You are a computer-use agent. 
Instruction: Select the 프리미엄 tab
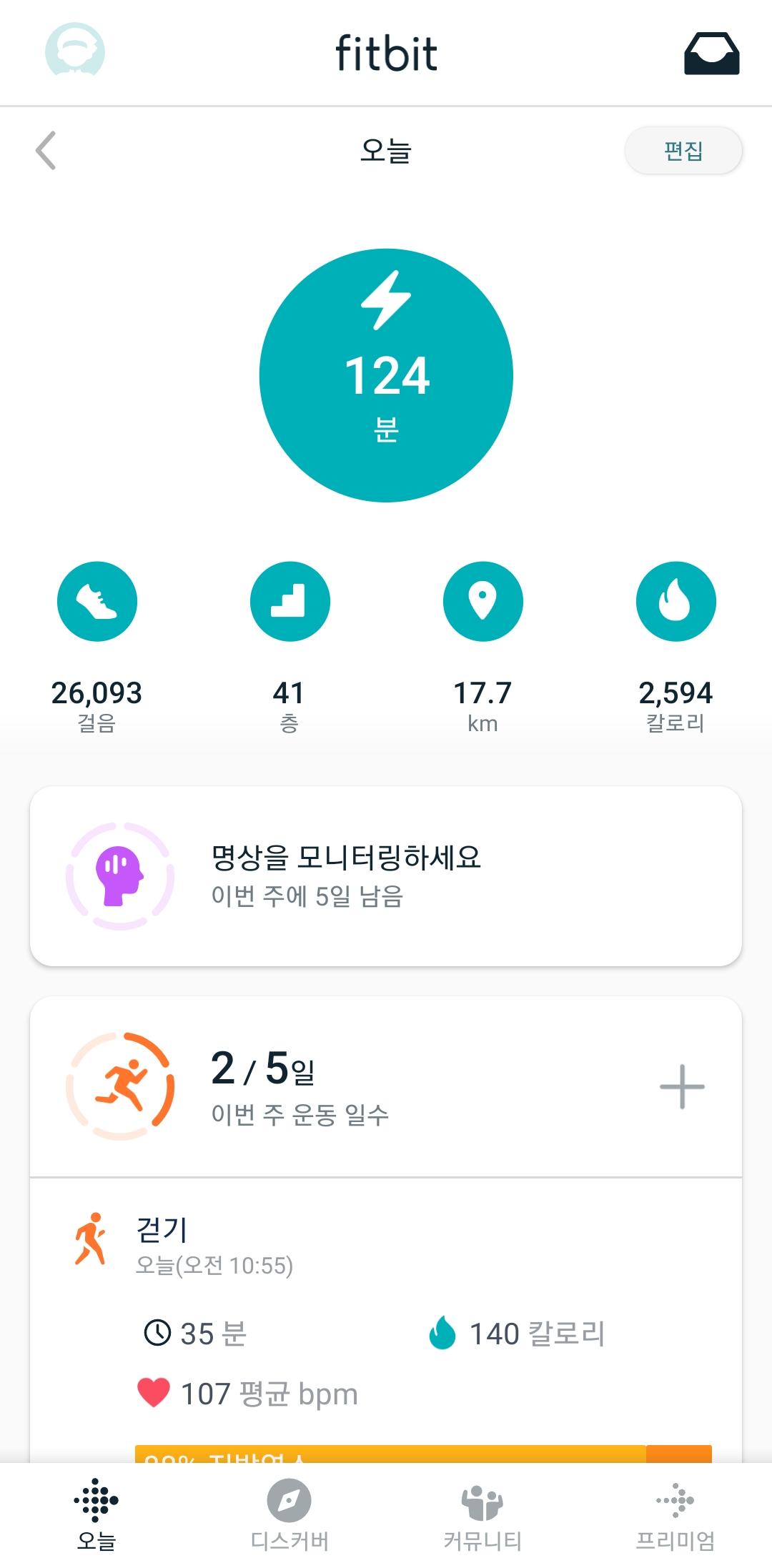tap(675, 1514)
